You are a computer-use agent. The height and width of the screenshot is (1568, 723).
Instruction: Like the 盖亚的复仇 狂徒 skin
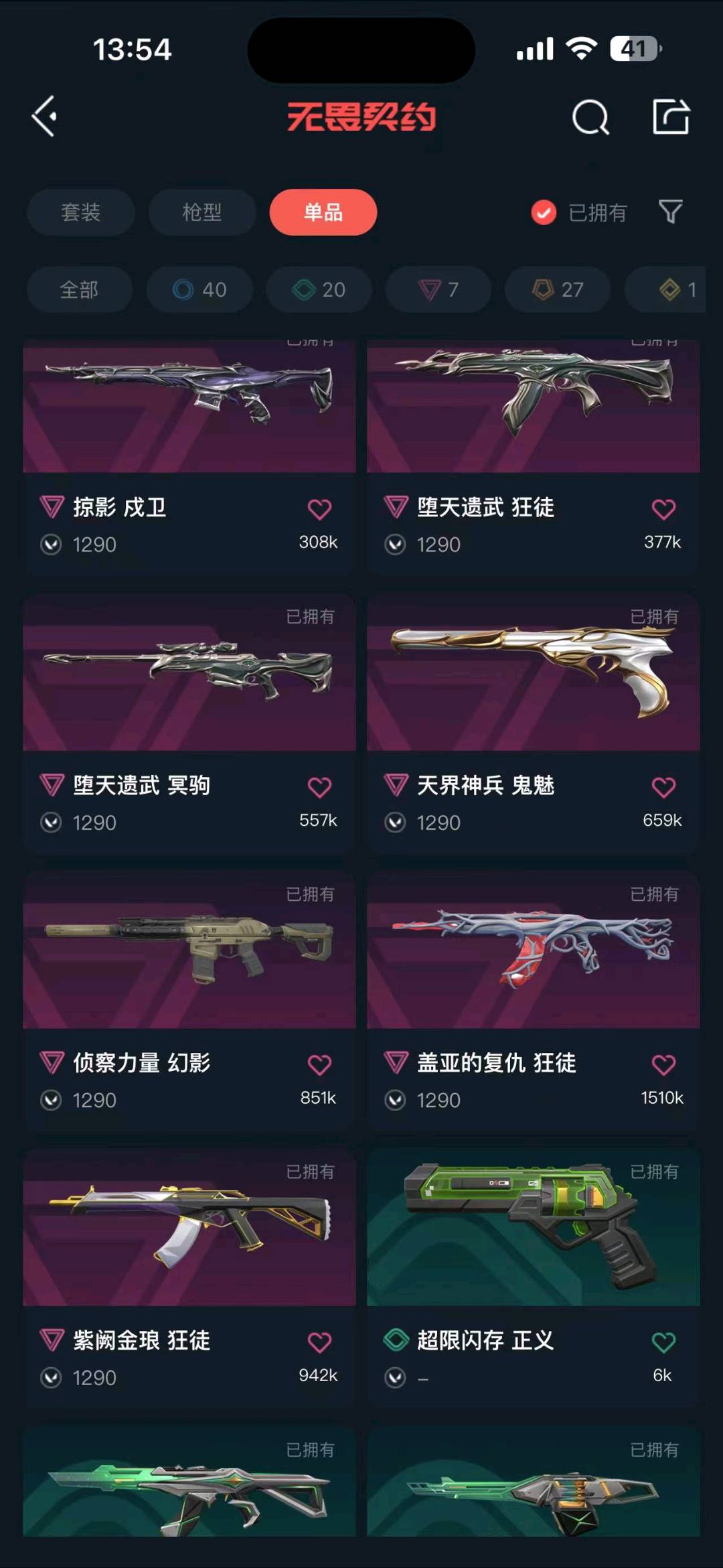[x=663, y=1065]
